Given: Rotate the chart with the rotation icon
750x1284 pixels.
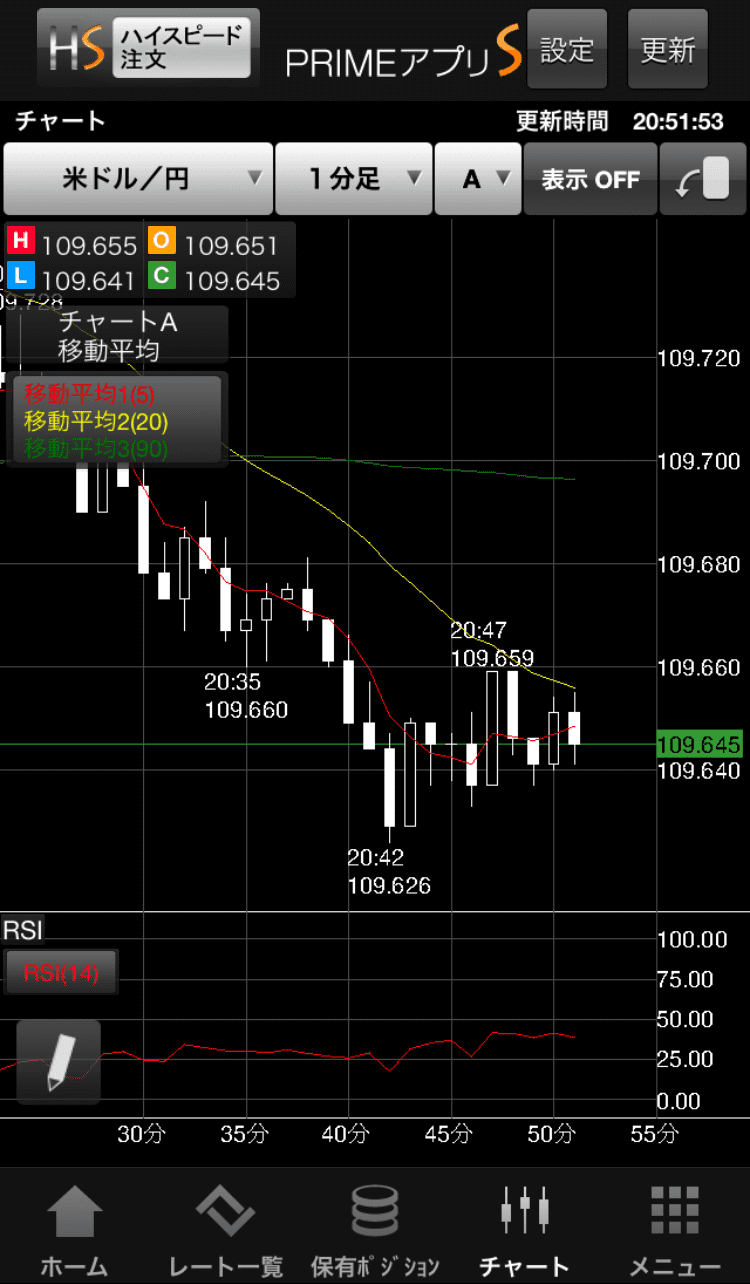Looking at the screenshot, I should (x=703, y=179).
